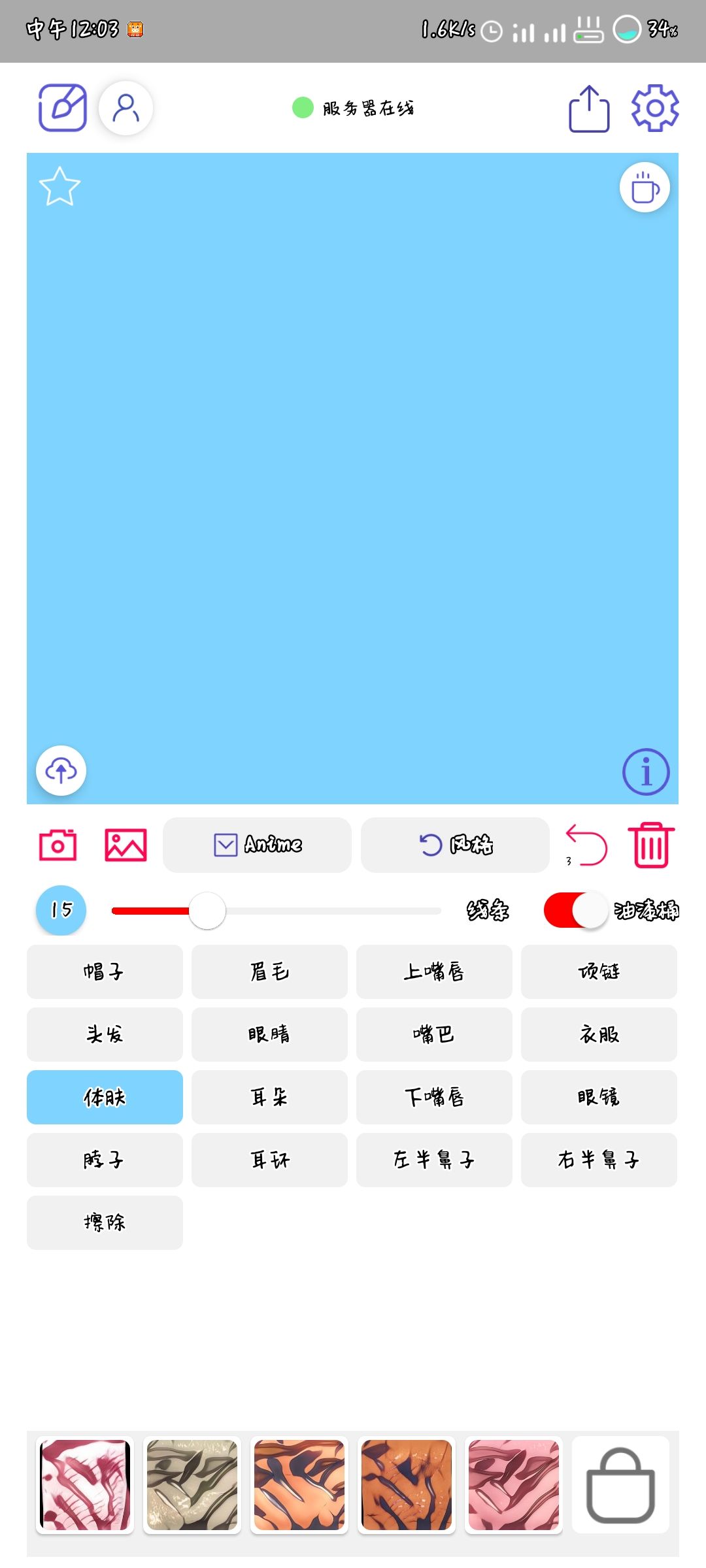Tap the cloud upload button
Screen dimensions: 706x1568
61,770
